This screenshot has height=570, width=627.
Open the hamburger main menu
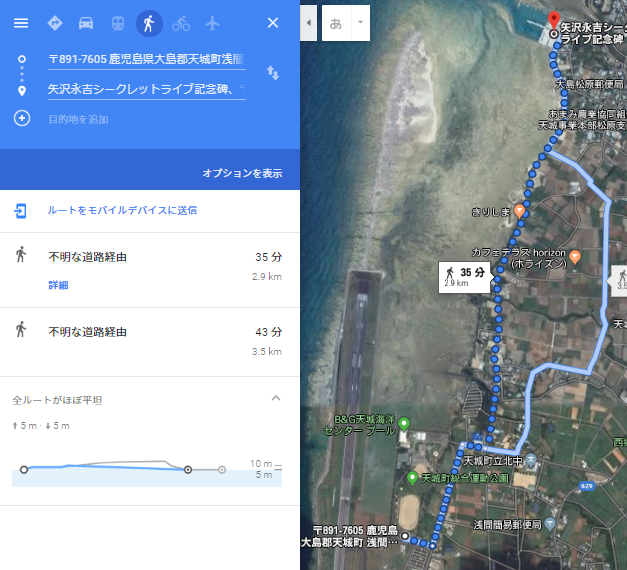click(x=21, y=23)
